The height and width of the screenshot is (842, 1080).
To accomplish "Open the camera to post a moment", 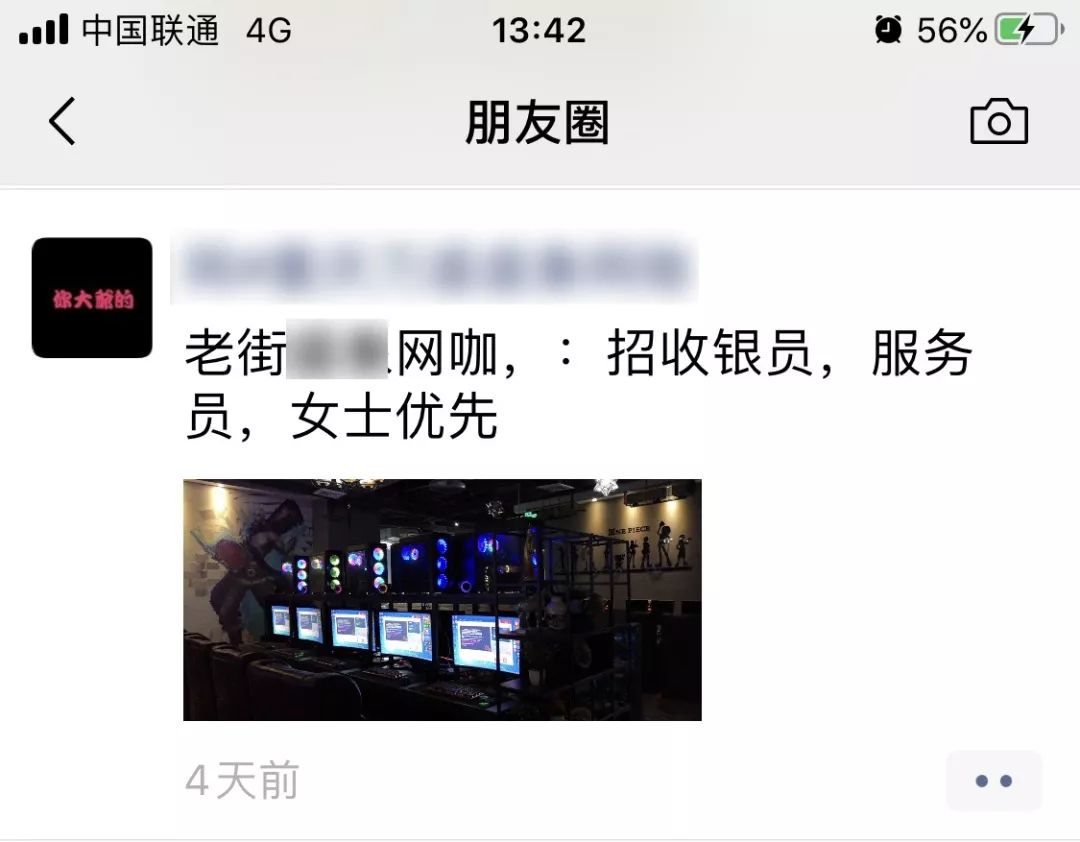I will [998, 122].
